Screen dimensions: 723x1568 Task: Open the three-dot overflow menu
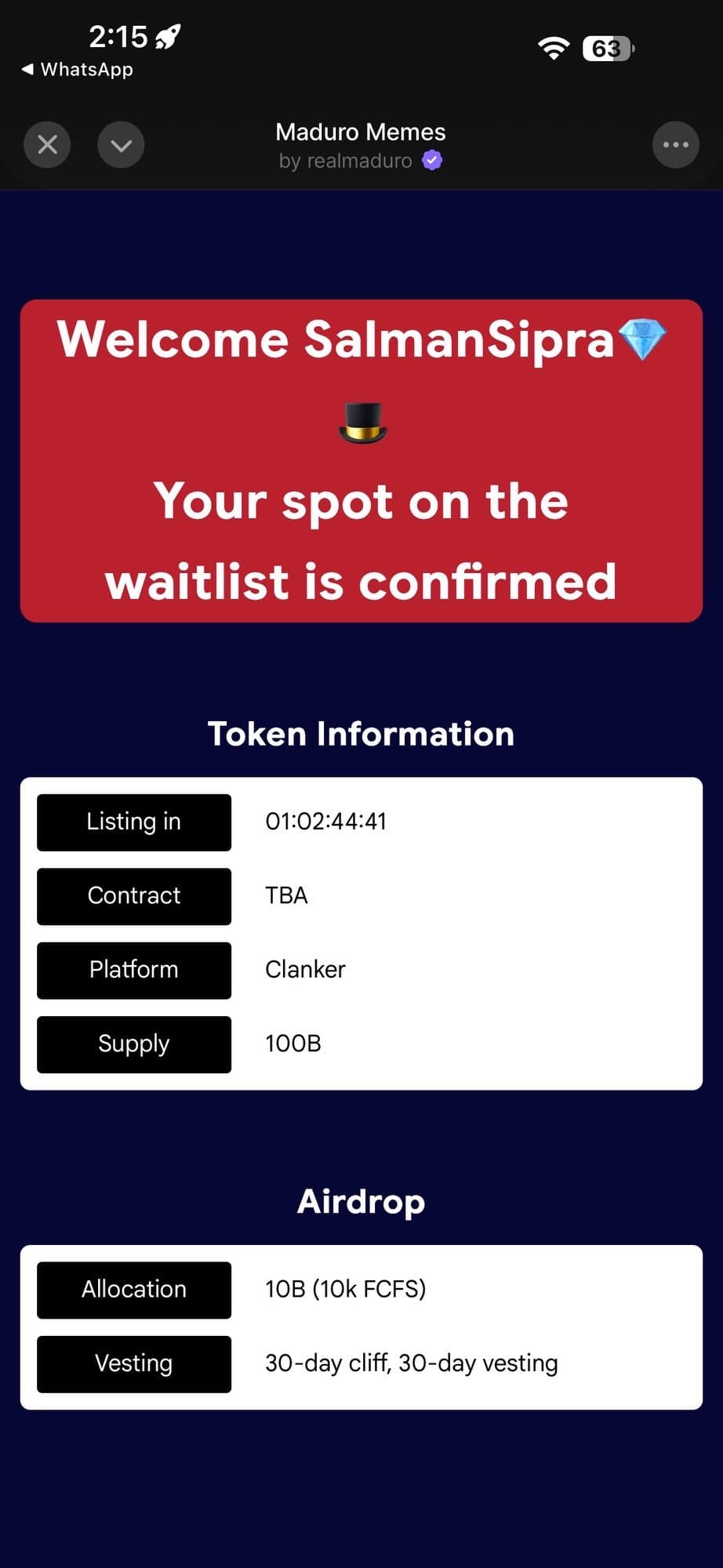pyautogui.click(x=675, y=145)
